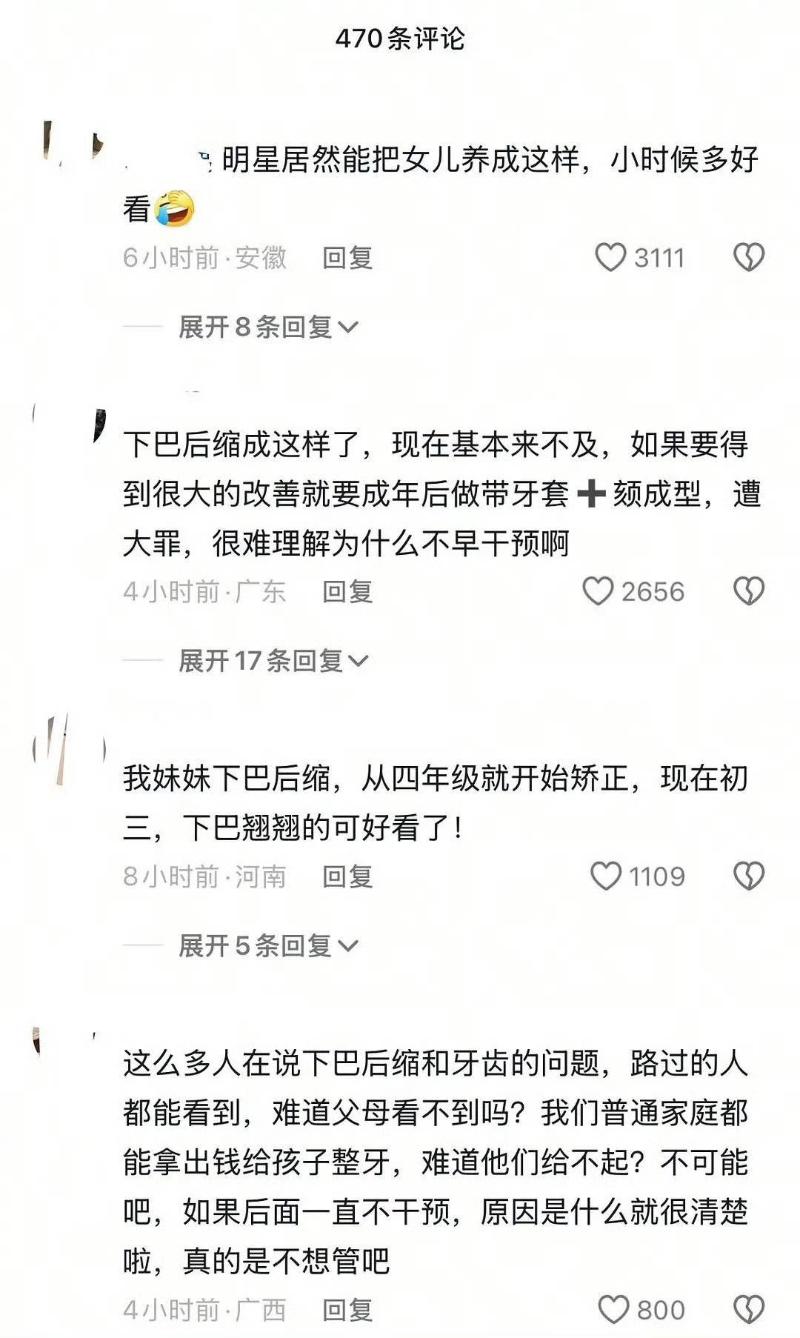Expand the 8 replies thread
The height and width of the screenshot is (1338, 800).
(x=268, y=327)
